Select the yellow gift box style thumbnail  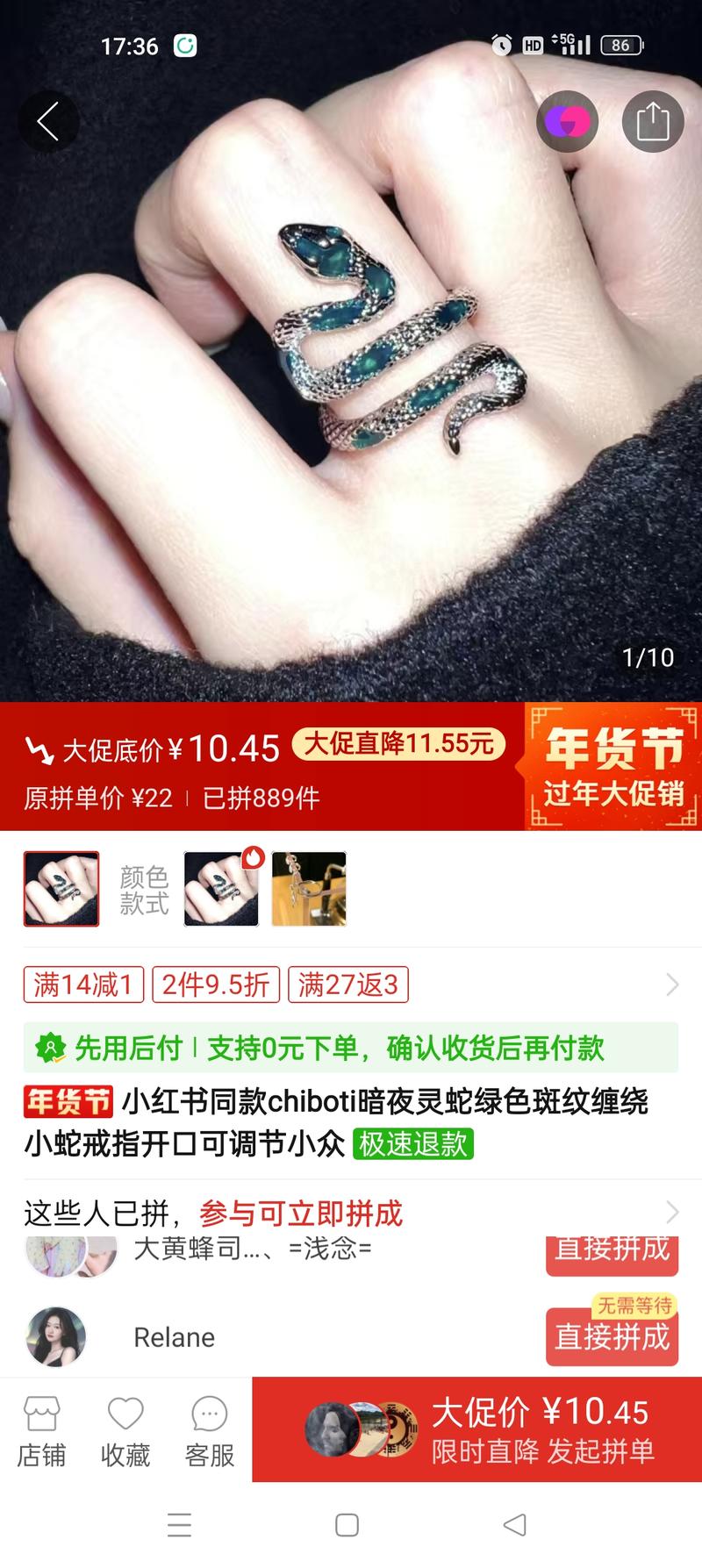(x=309, y=888)
